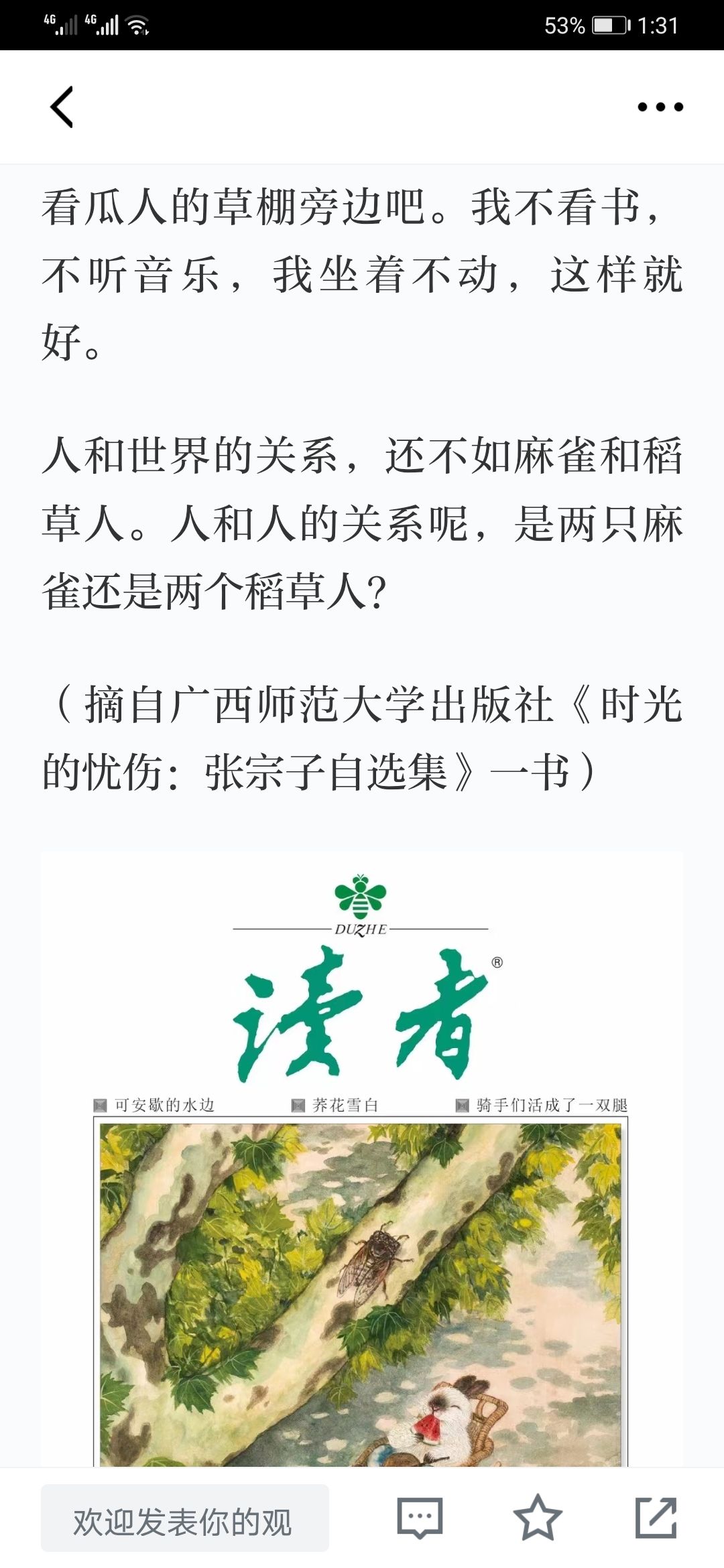This screenshot has height=1568, width=724.
Task: Favorite this article with the star icon
Action: [x=538, y=1518]
